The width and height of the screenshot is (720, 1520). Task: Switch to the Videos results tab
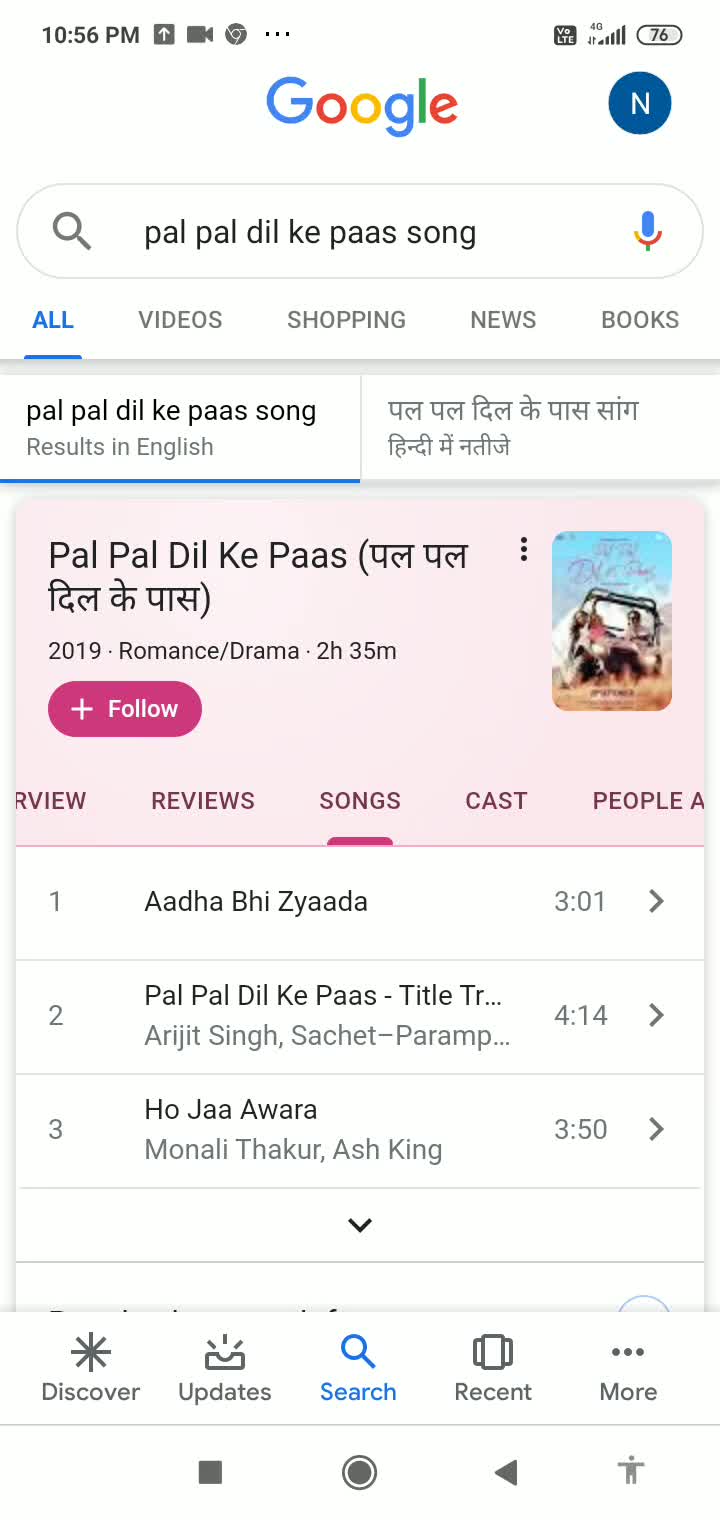pos(180,320)
